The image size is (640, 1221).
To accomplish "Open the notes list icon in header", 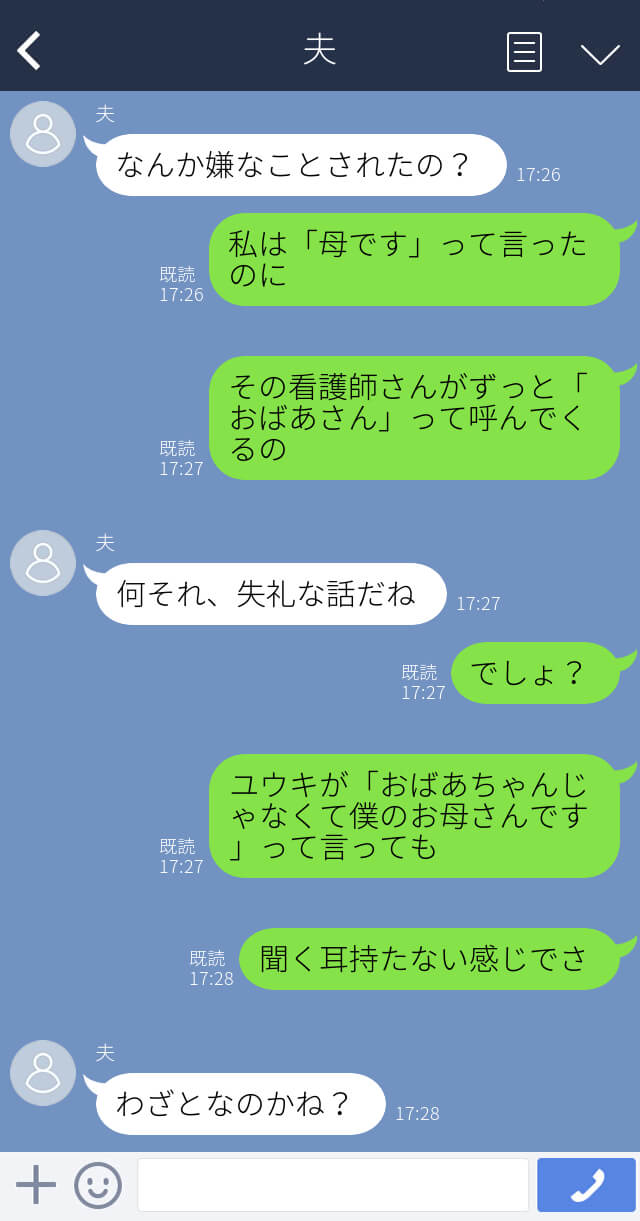I will pyautogui.click(x=525, y=52).
